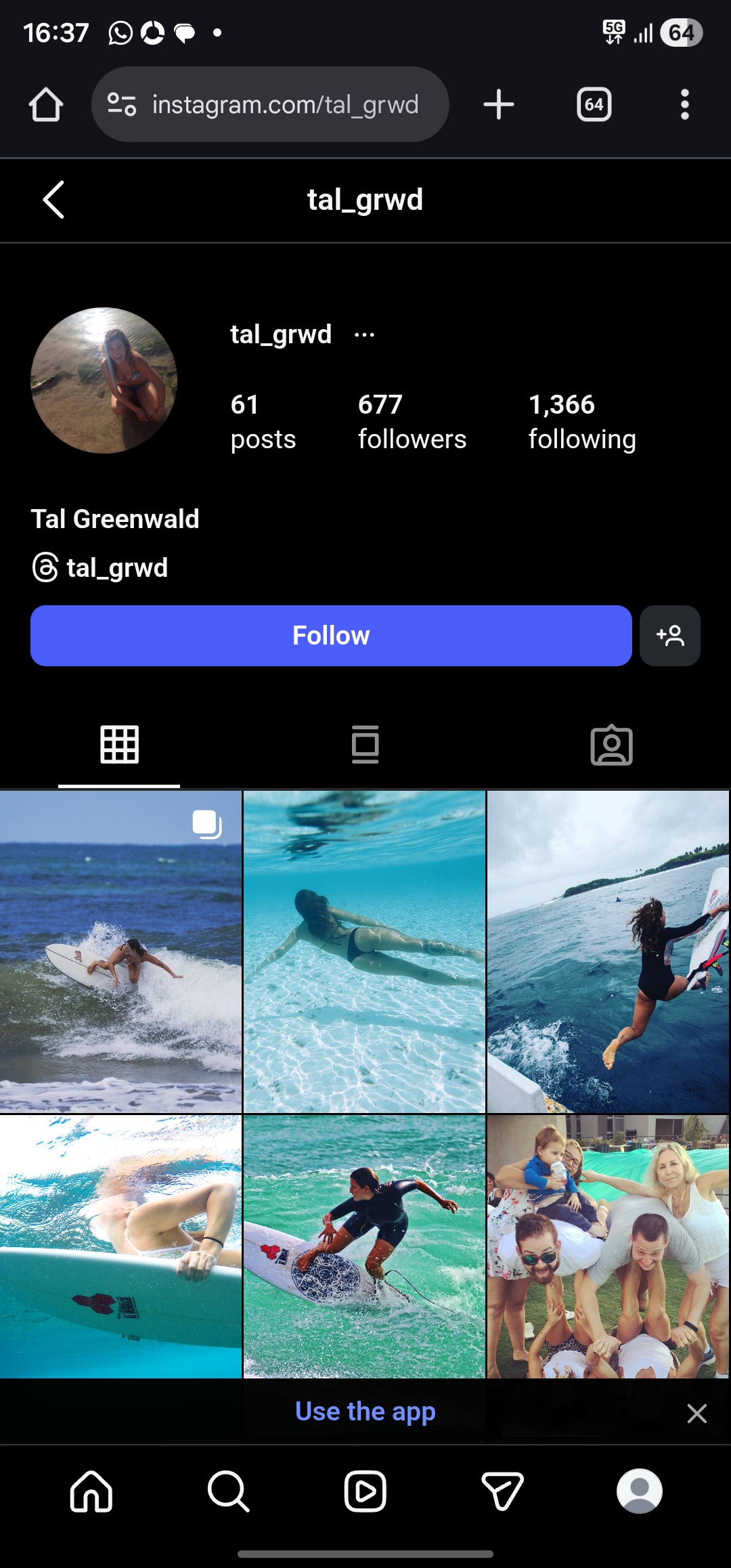Tap the Use the app link
731x1568 pixels.
pos(365,1412)
